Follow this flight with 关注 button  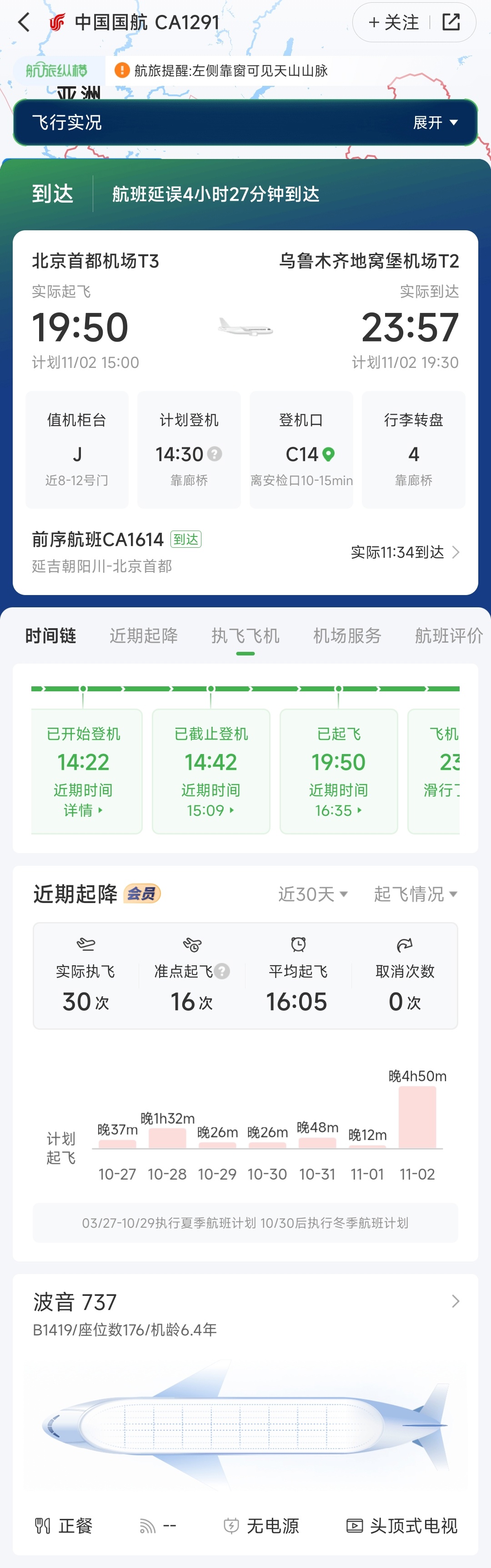394,23
